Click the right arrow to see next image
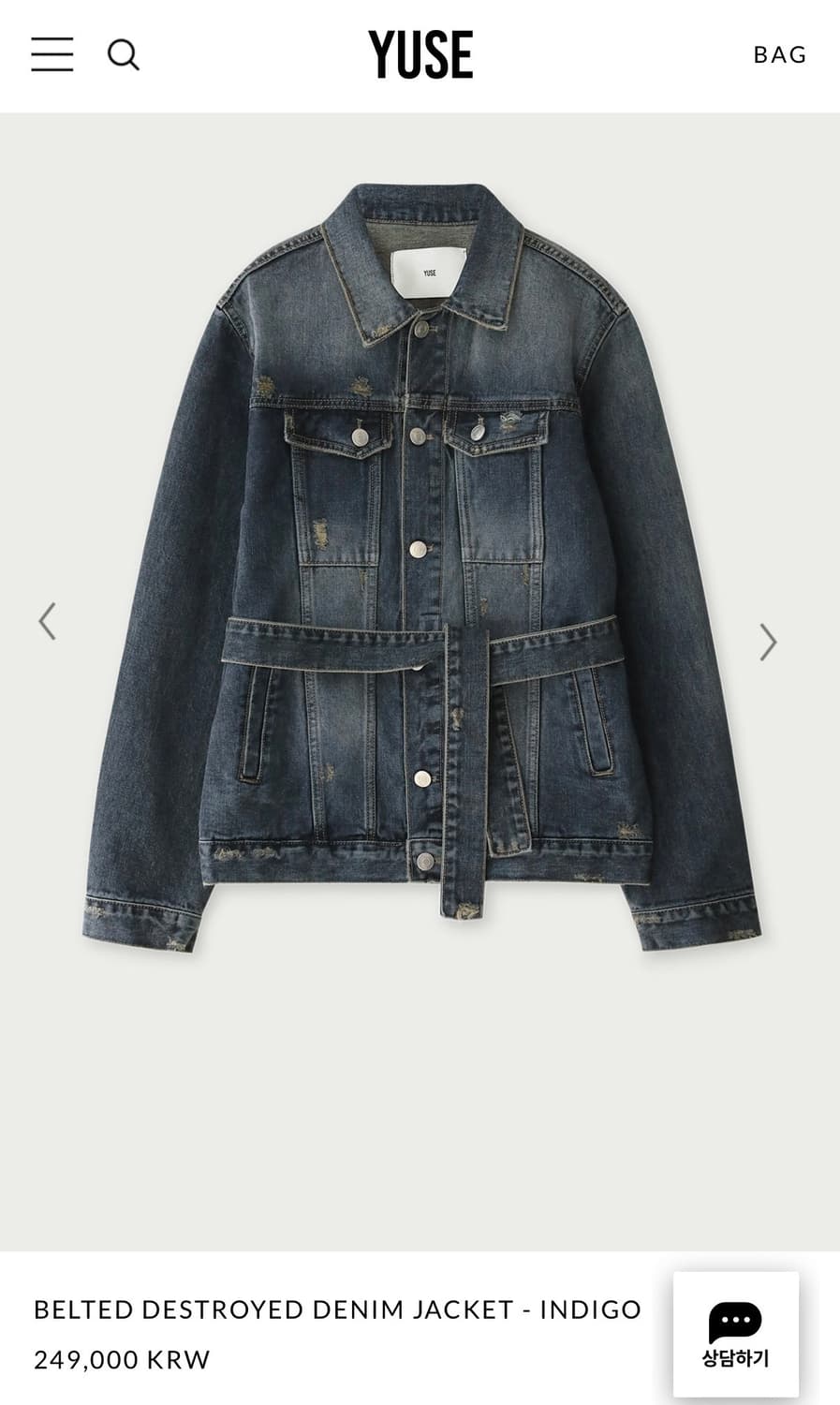The height and width of the screenshot is (1405, 840). 768,643
